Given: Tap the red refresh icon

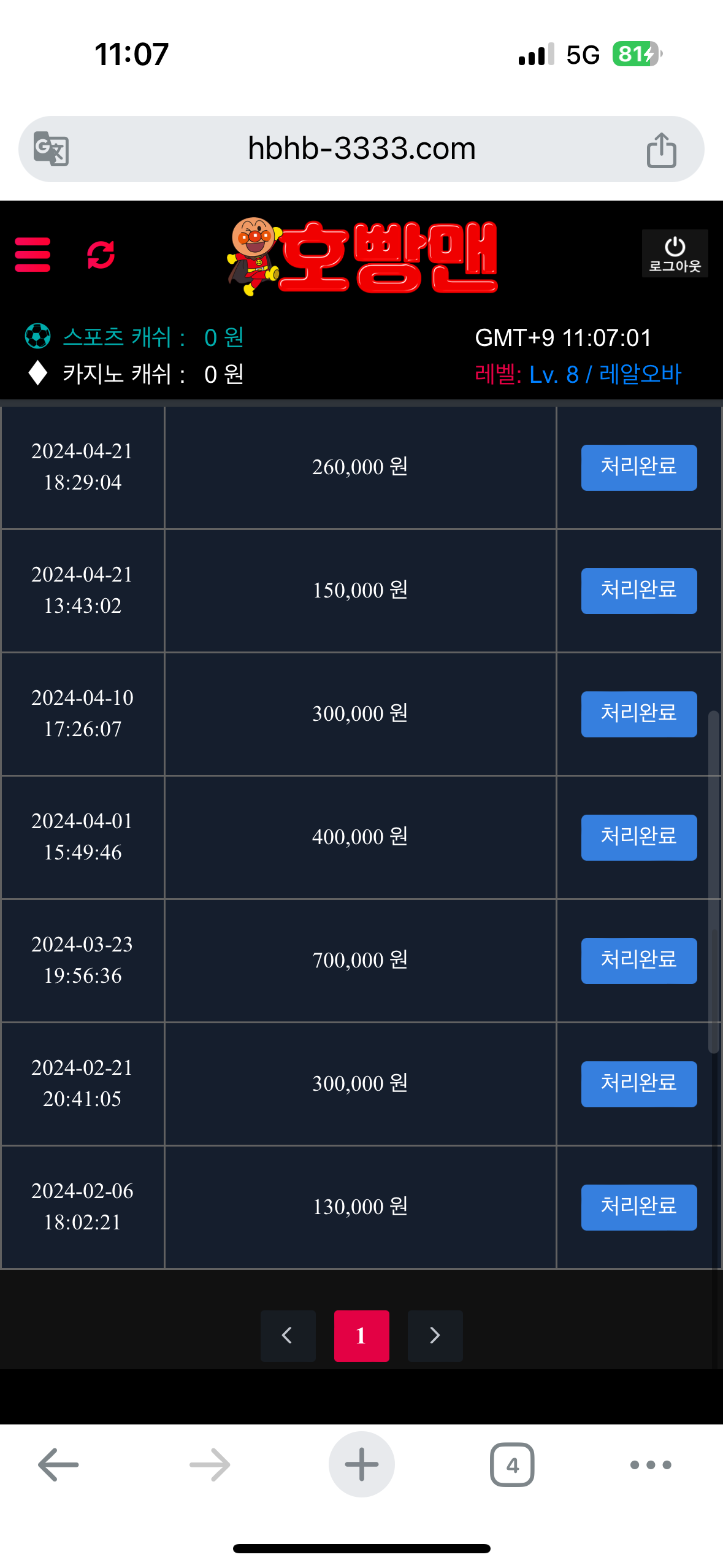Looking at the screenshot, I should pyautogui.click(x=101, y=255).
